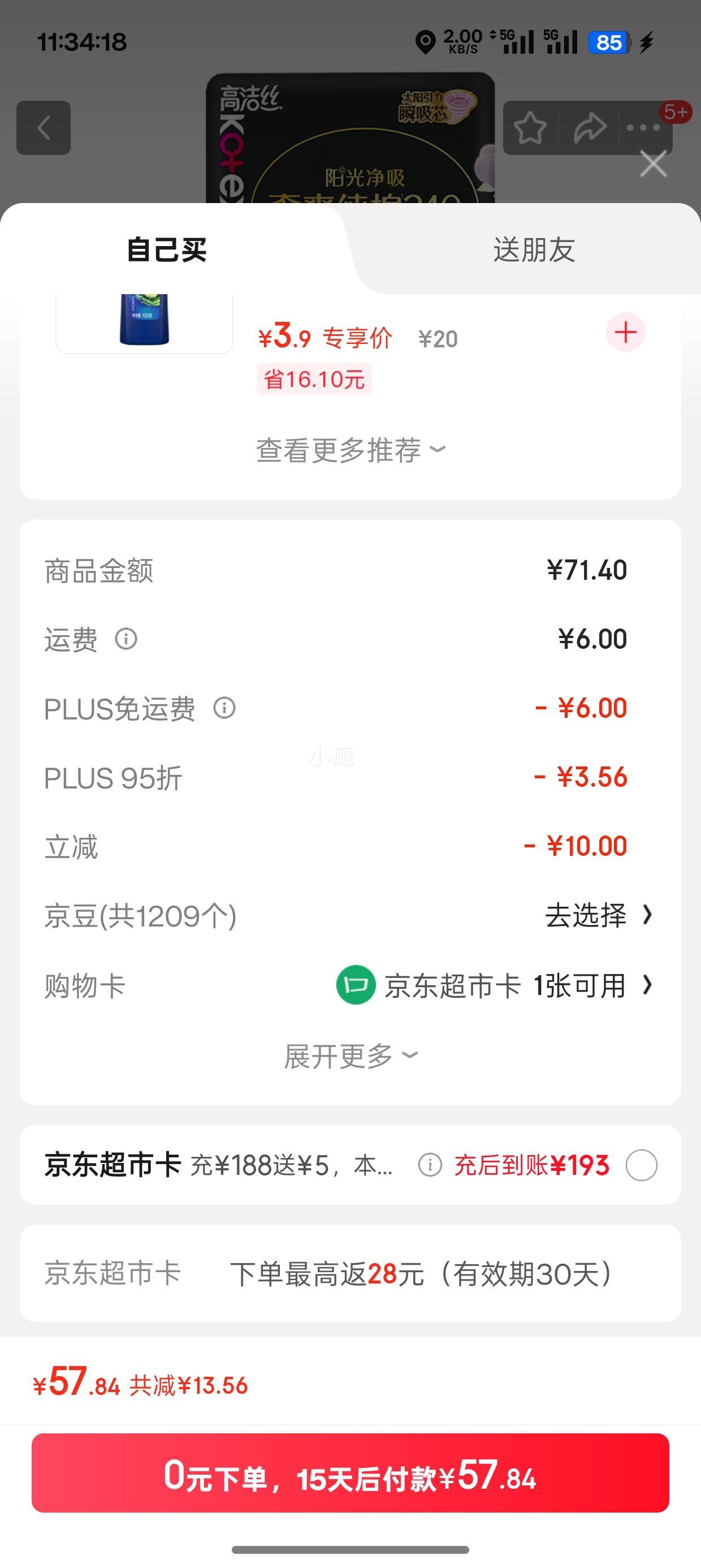
Task: Open the 购物卡 row
Action: click(494, 985)
